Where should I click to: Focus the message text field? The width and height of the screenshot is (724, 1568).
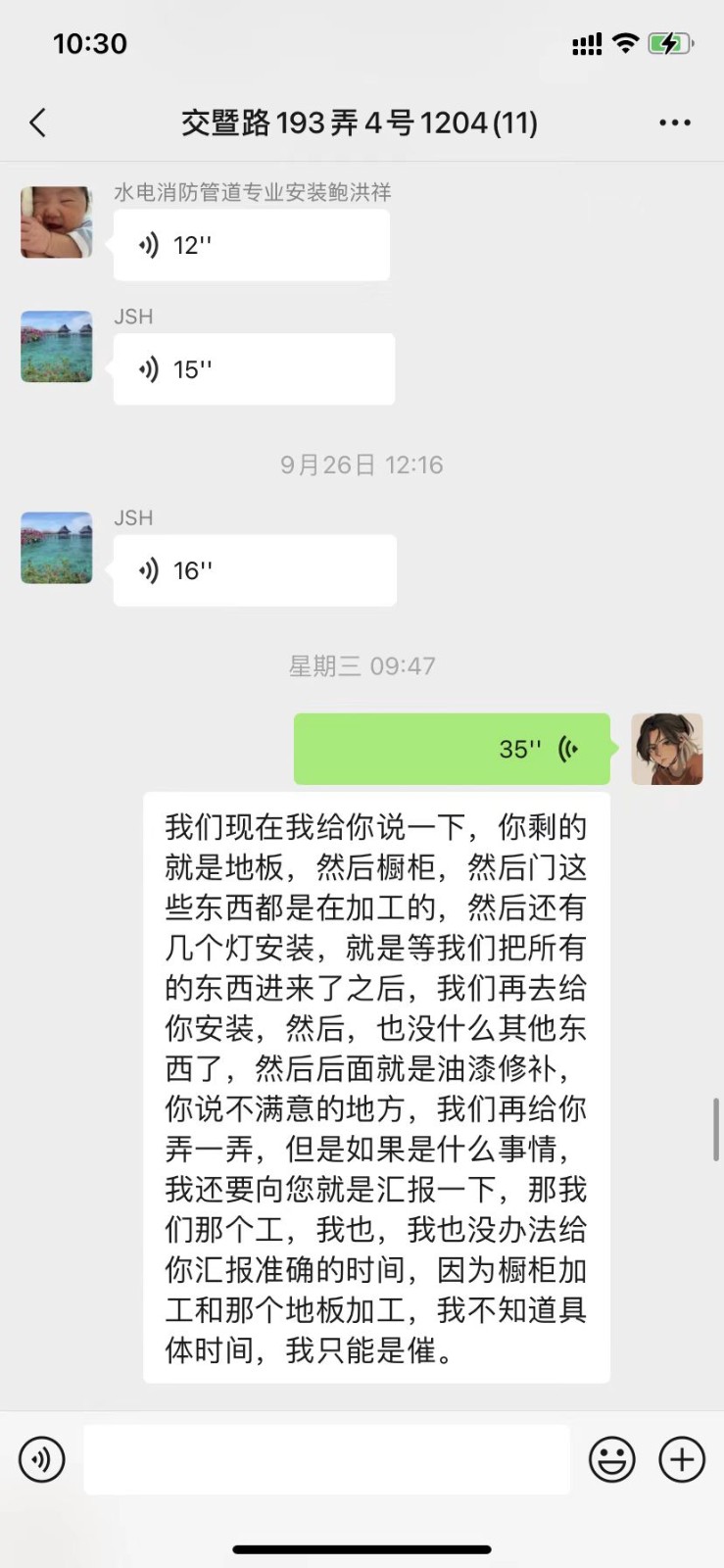[326, 1459]
